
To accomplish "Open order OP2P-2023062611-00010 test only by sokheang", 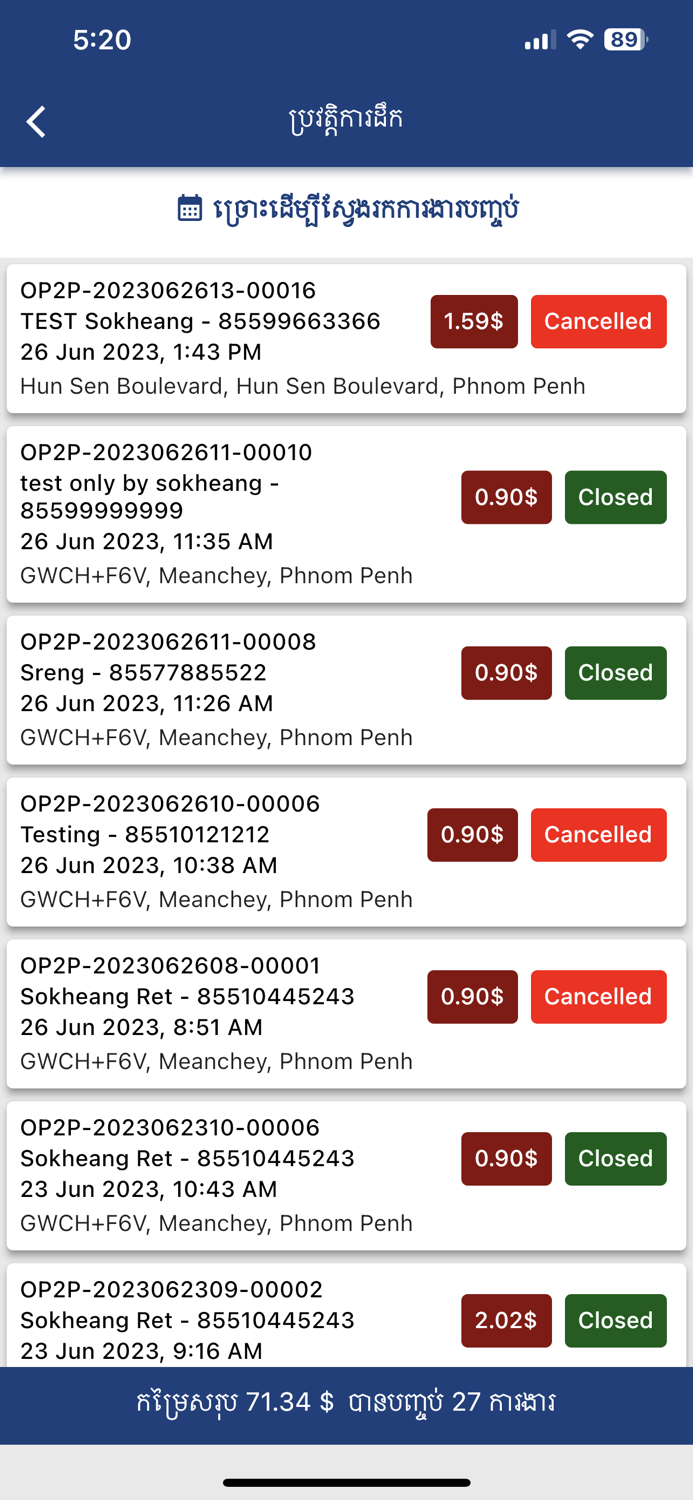I will tap(346, 514).
